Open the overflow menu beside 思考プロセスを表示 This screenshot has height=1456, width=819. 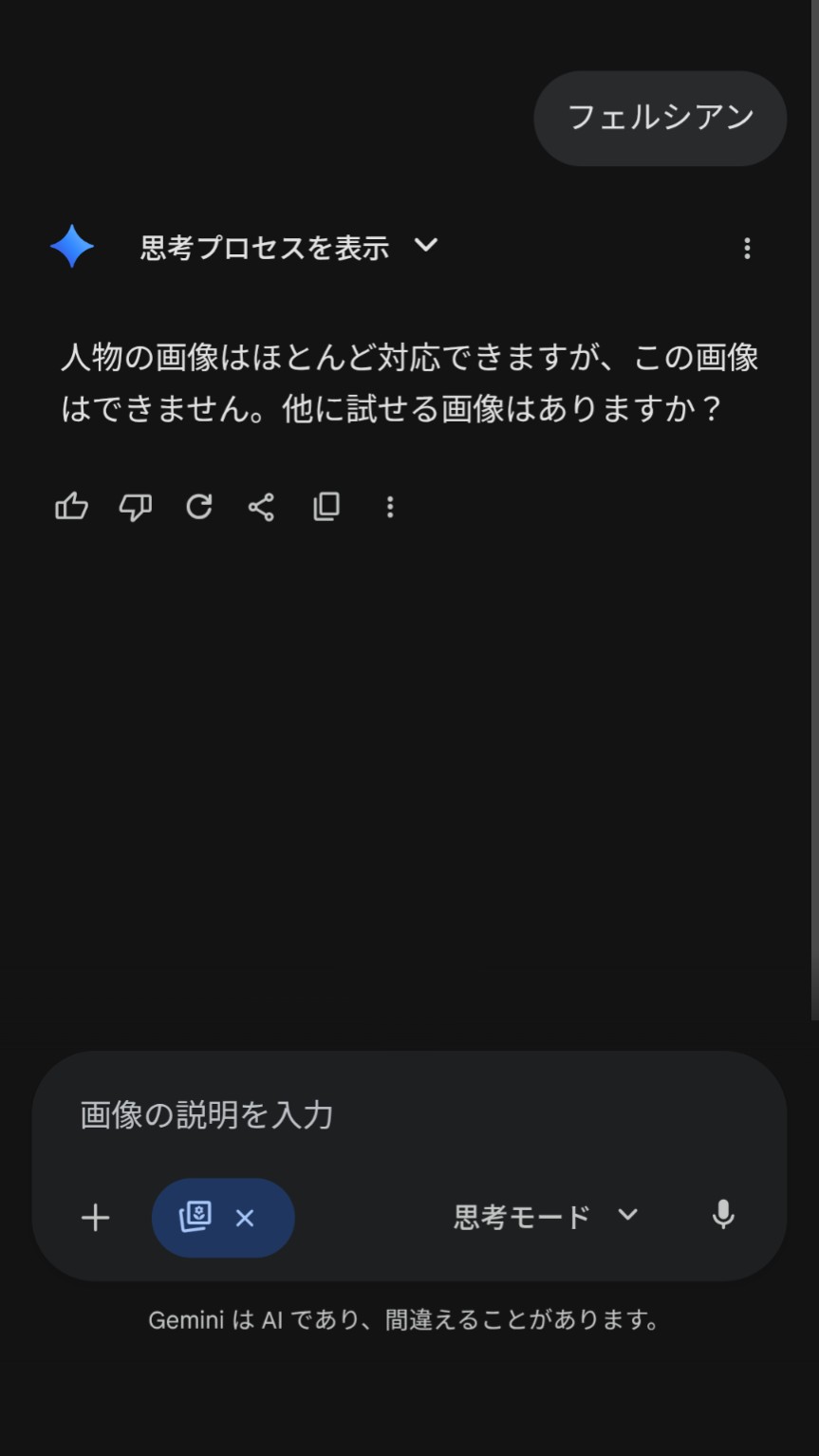[747, 249]
